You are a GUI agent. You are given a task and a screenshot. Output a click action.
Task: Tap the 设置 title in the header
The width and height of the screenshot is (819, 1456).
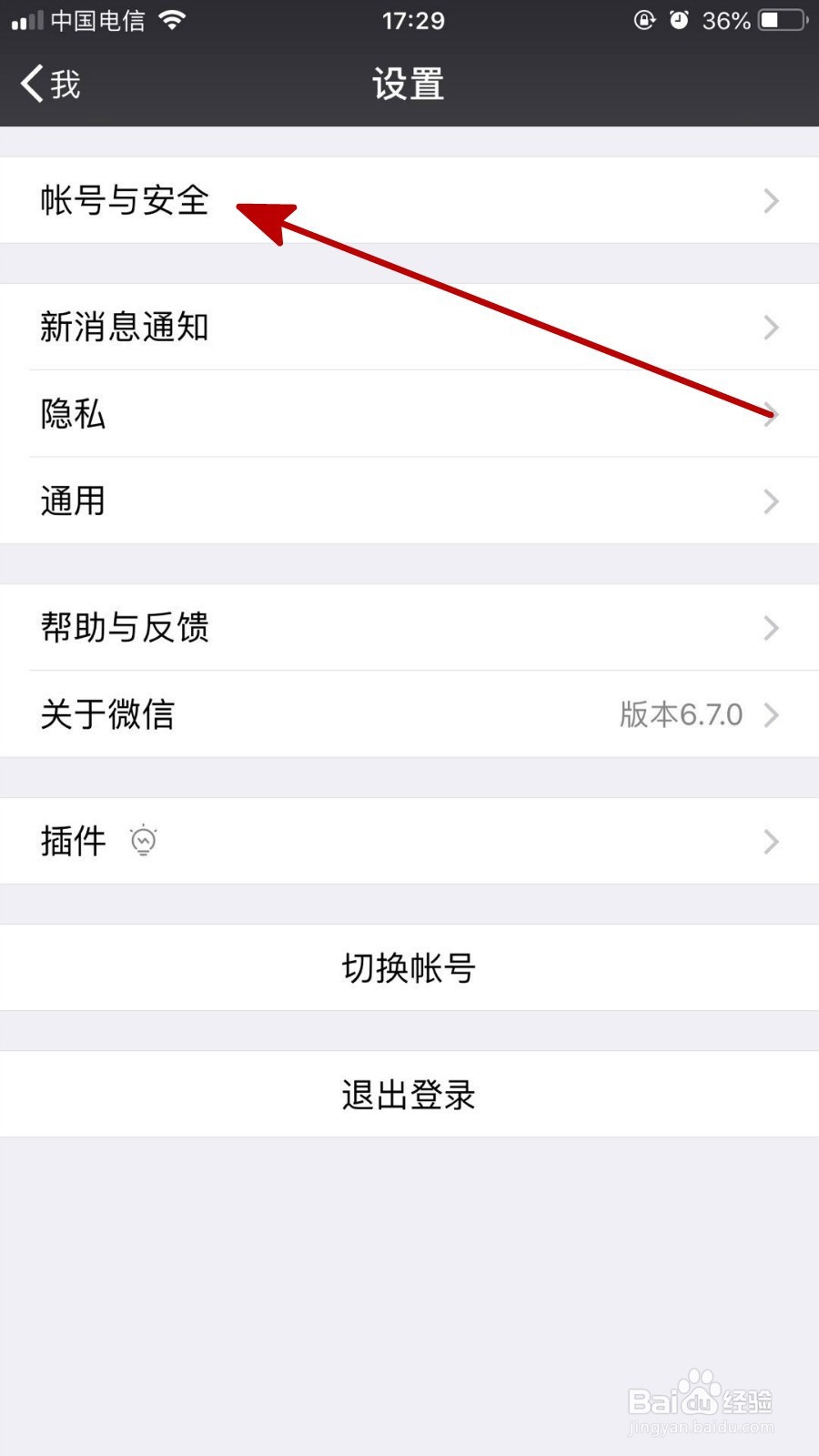pos(409,84)
